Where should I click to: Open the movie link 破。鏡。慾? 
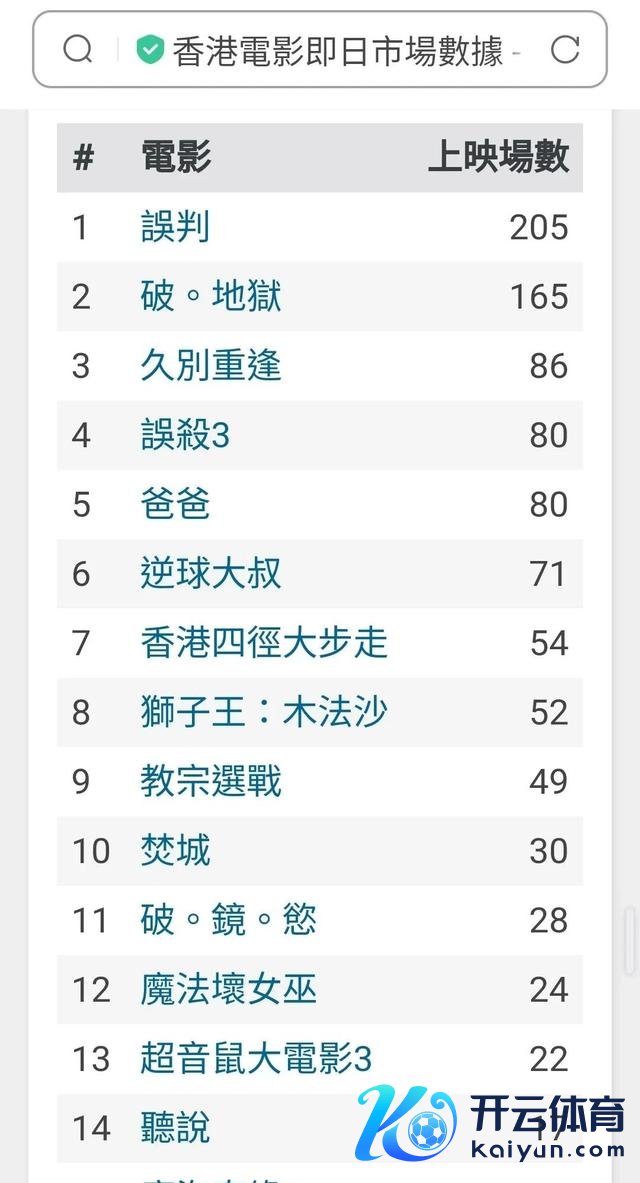(x=229, y=920)
